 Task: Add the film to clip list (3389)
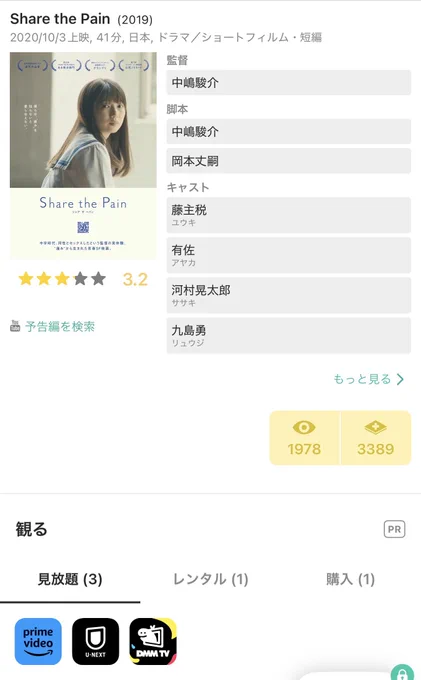tap(376, 438)
